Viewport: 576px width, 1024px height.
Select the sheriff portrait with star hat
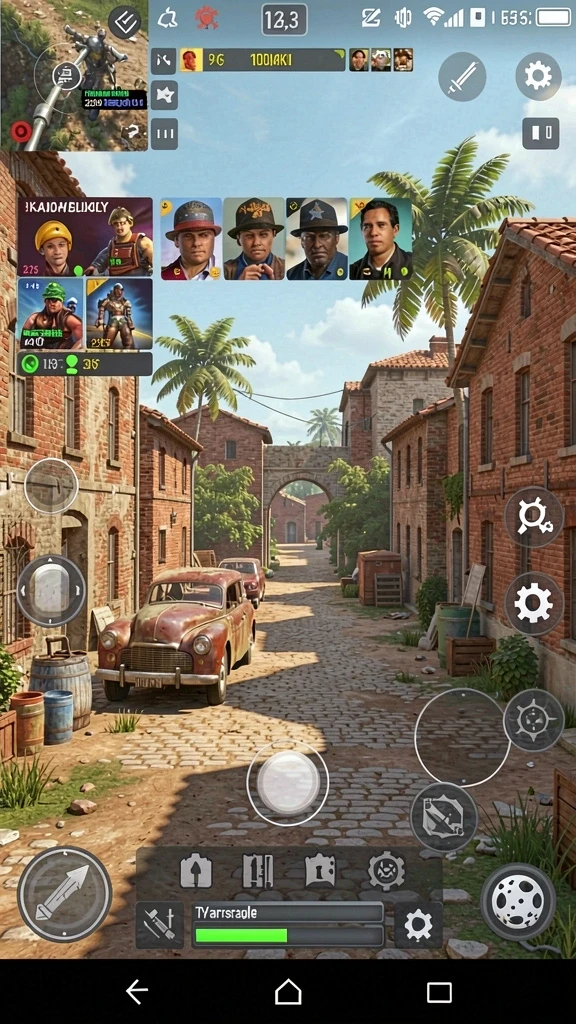tap(317, 239)
